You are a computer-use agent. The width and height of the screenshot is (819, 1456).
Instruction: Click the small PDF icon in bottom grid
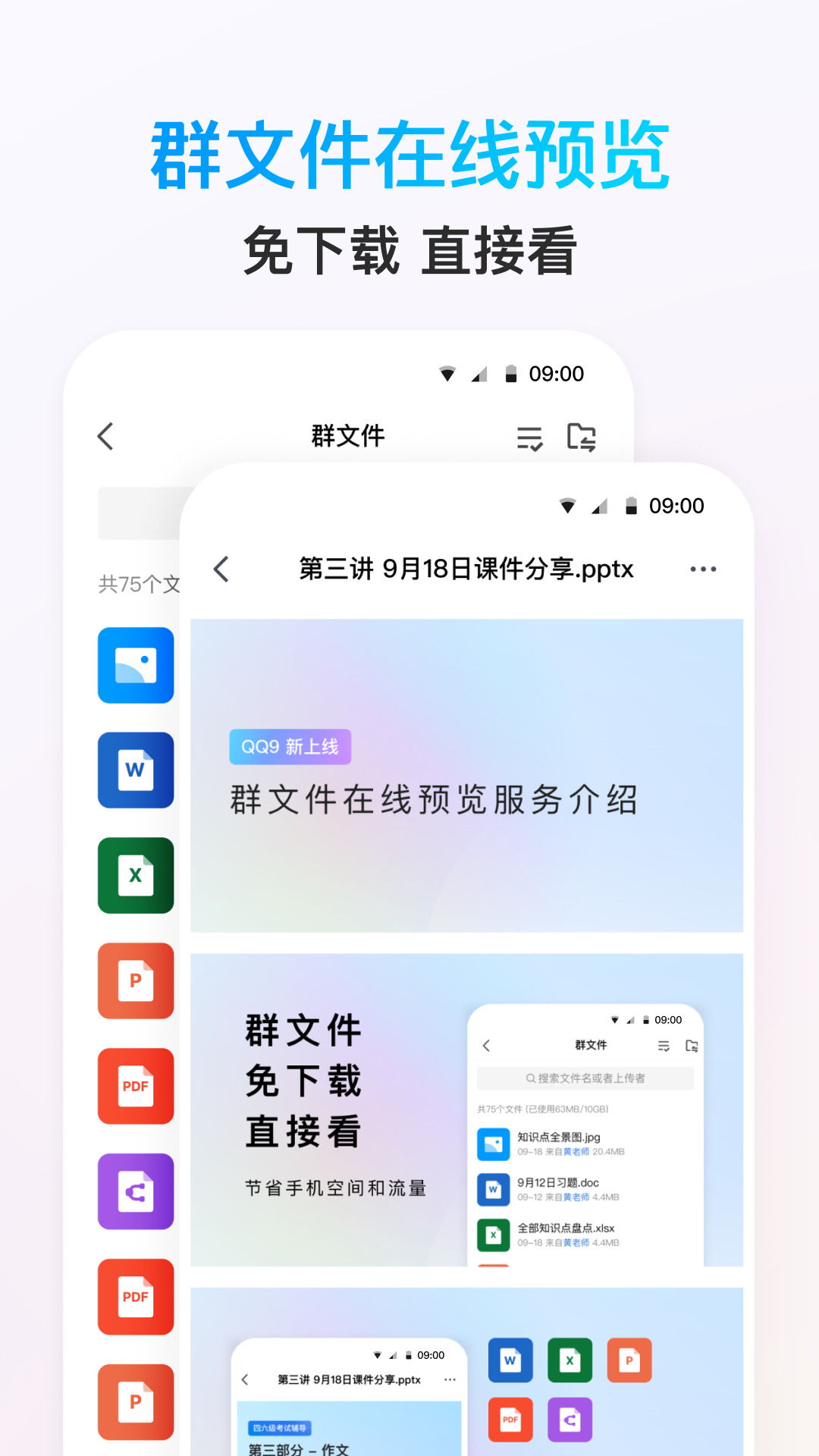pos(510,1420)
